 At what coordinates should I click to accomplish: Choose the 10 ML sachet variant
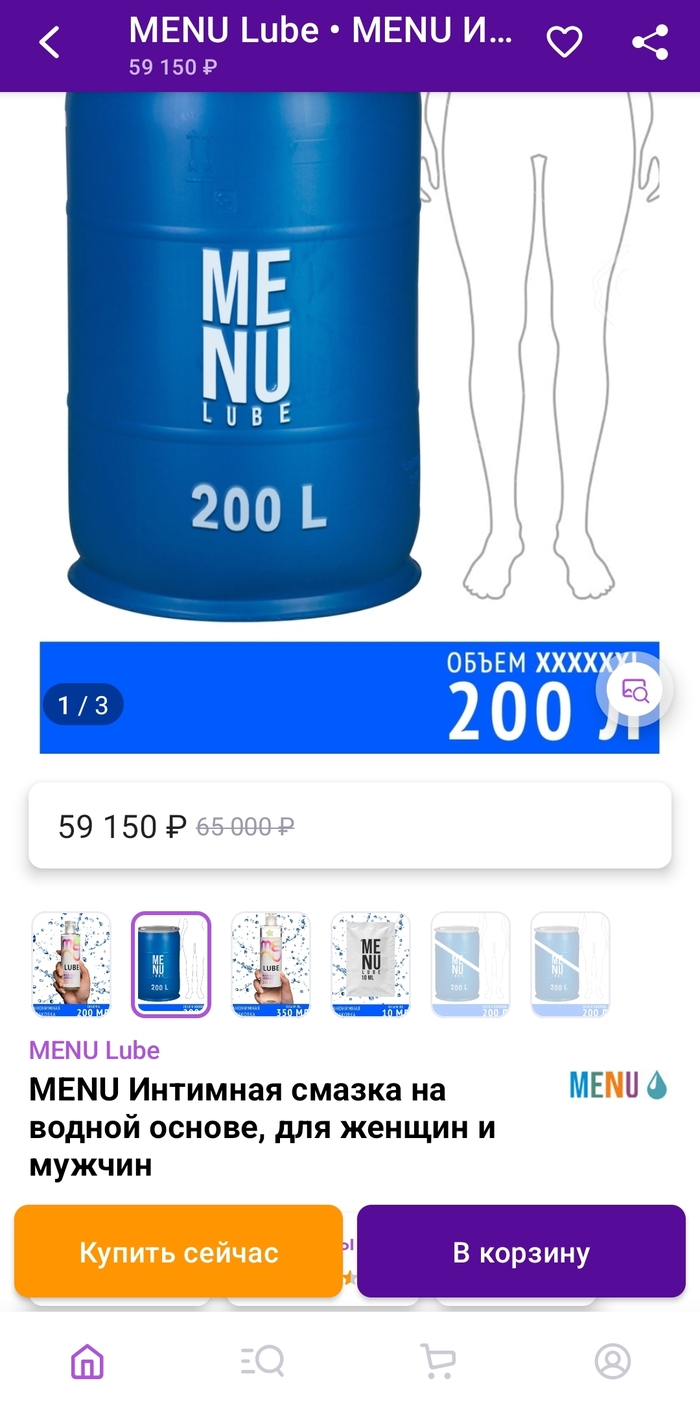click(x=371, y=964)
